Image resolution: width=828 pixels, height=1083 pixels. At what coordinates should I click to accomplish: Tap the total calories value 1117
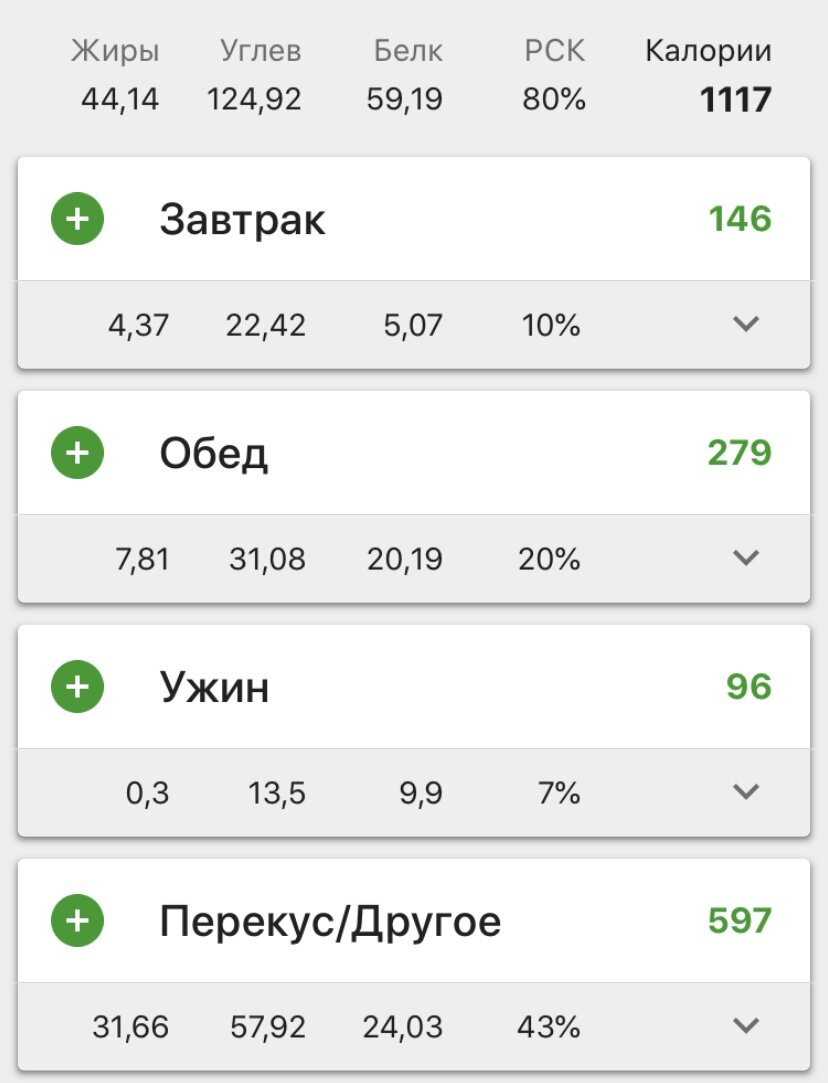733,98
